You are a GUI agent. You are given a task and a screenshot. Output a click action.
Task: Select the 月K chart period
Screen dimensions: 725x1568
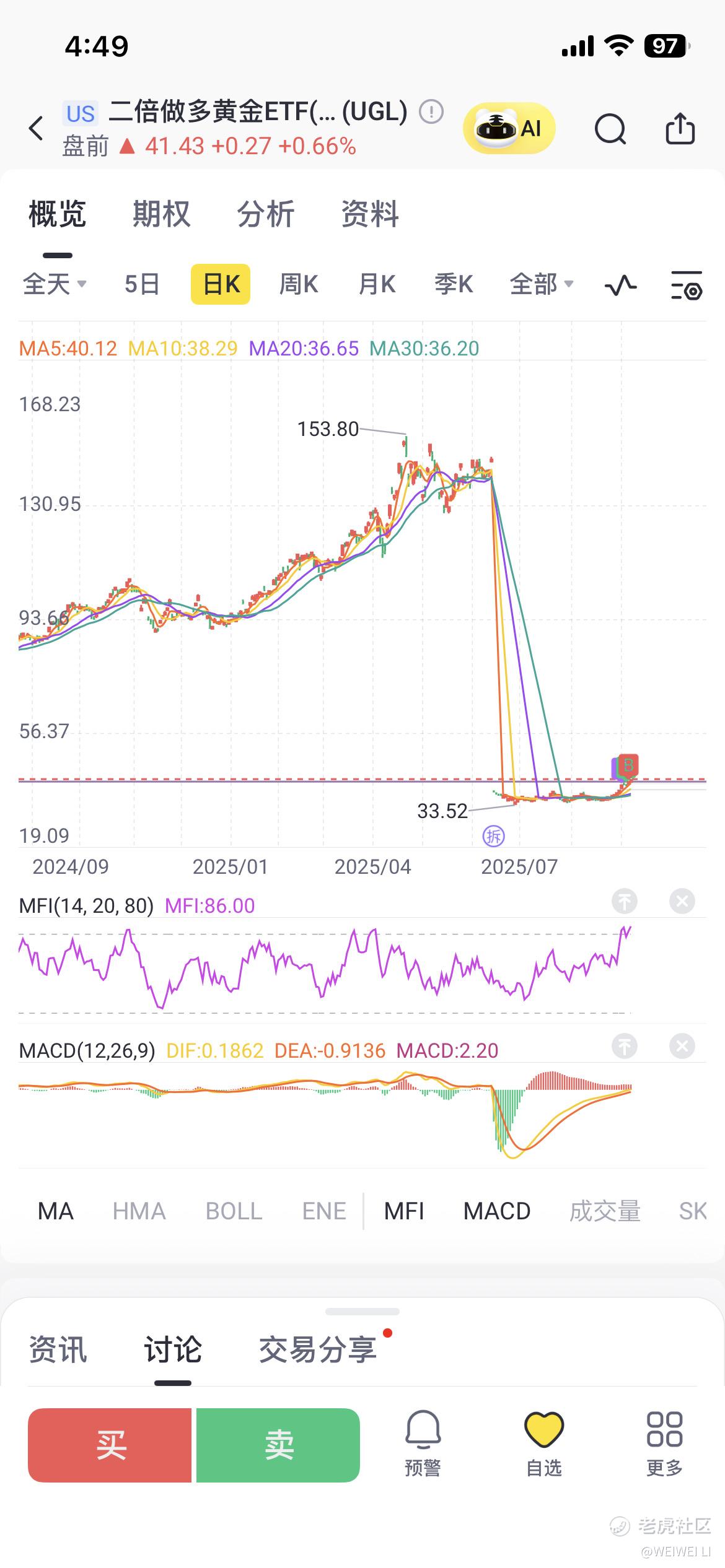tap(377, 284)
